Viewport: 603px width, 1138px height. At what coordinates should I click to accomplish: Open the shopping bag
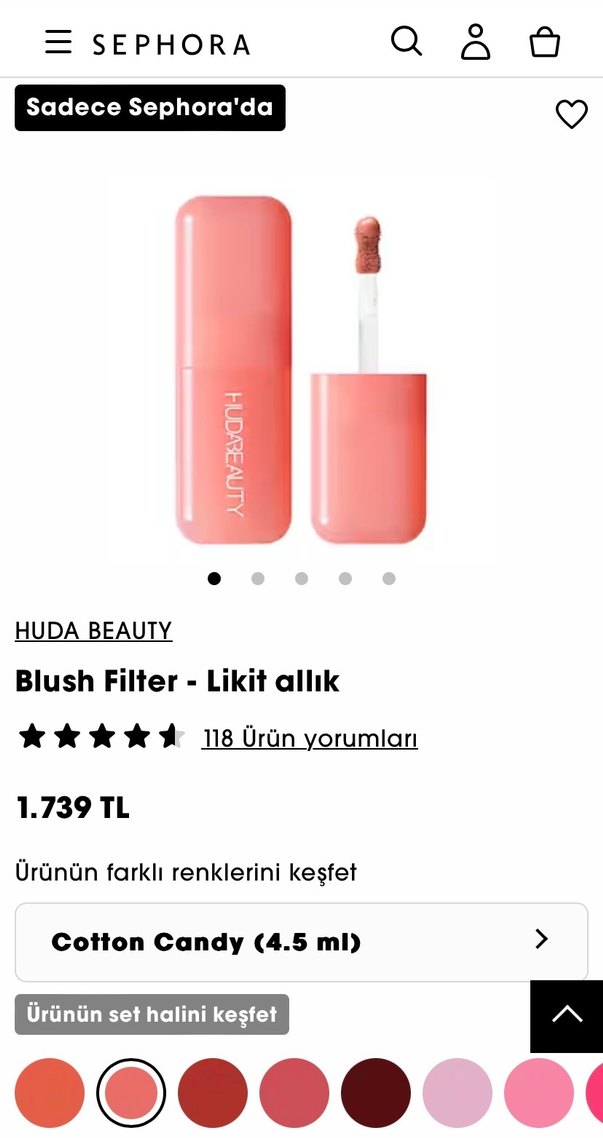[545, 42]
